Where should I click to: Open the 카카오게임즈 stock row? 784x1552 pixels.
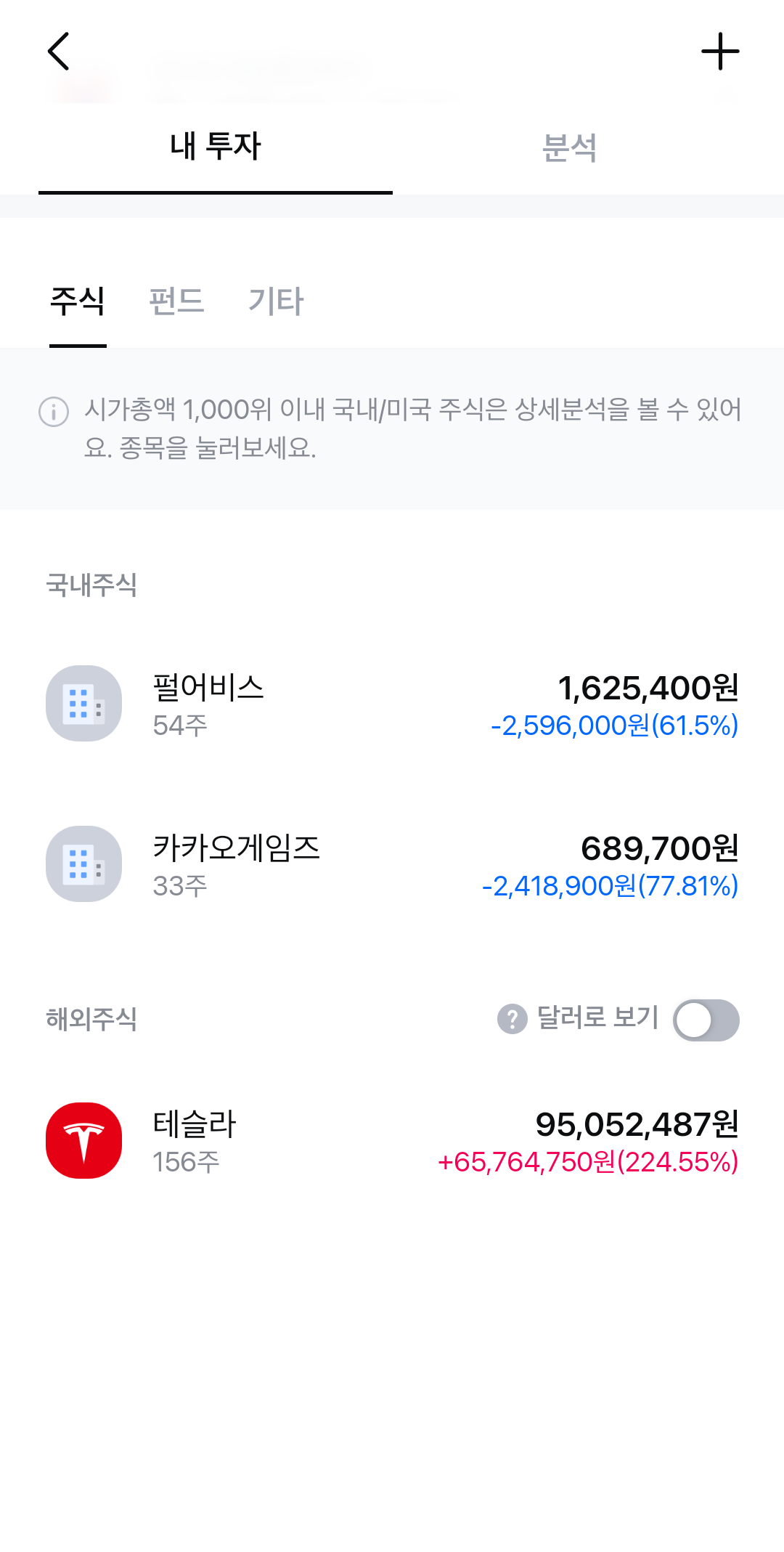click(x=392, y=864)
